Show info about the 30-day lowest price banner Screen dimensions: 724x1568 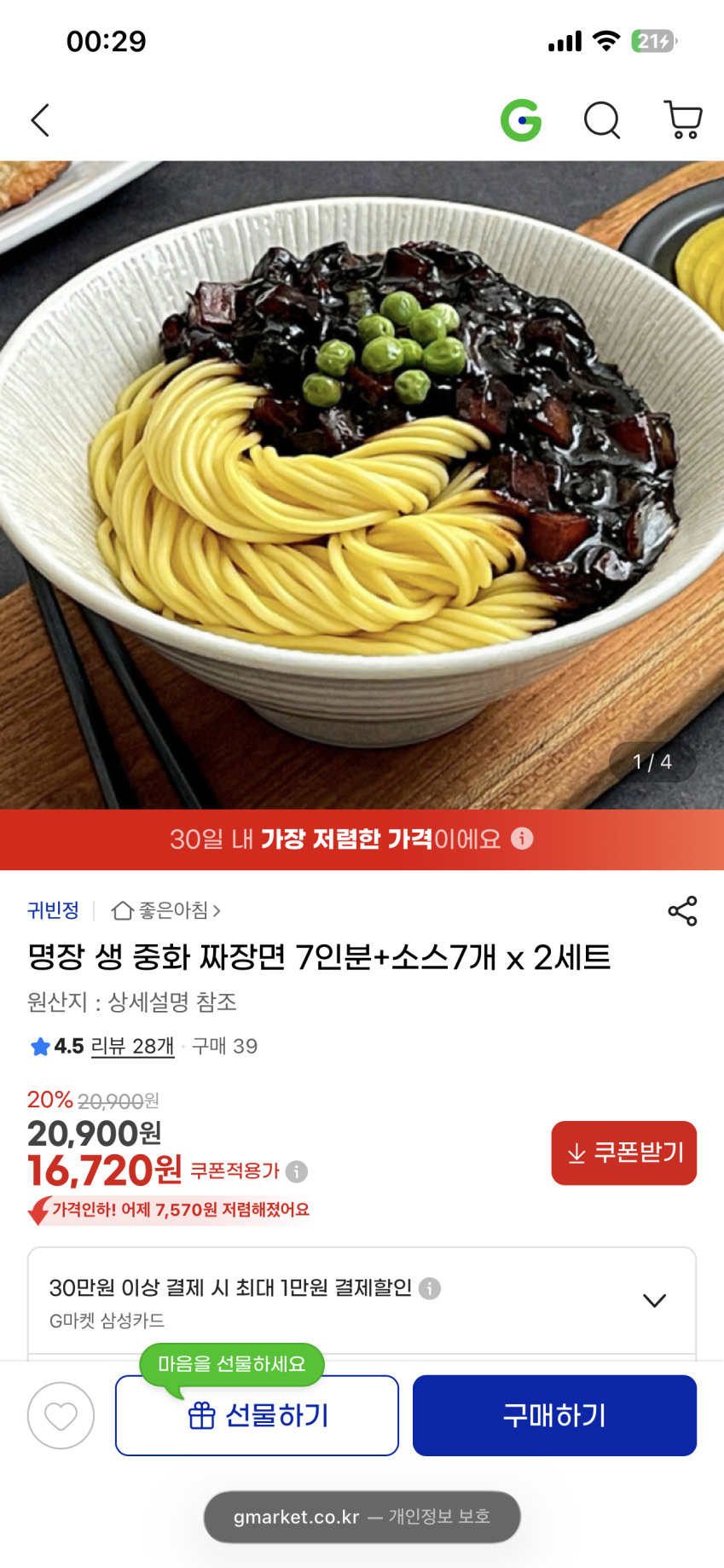pyautogui.click(x=522, y=839)
